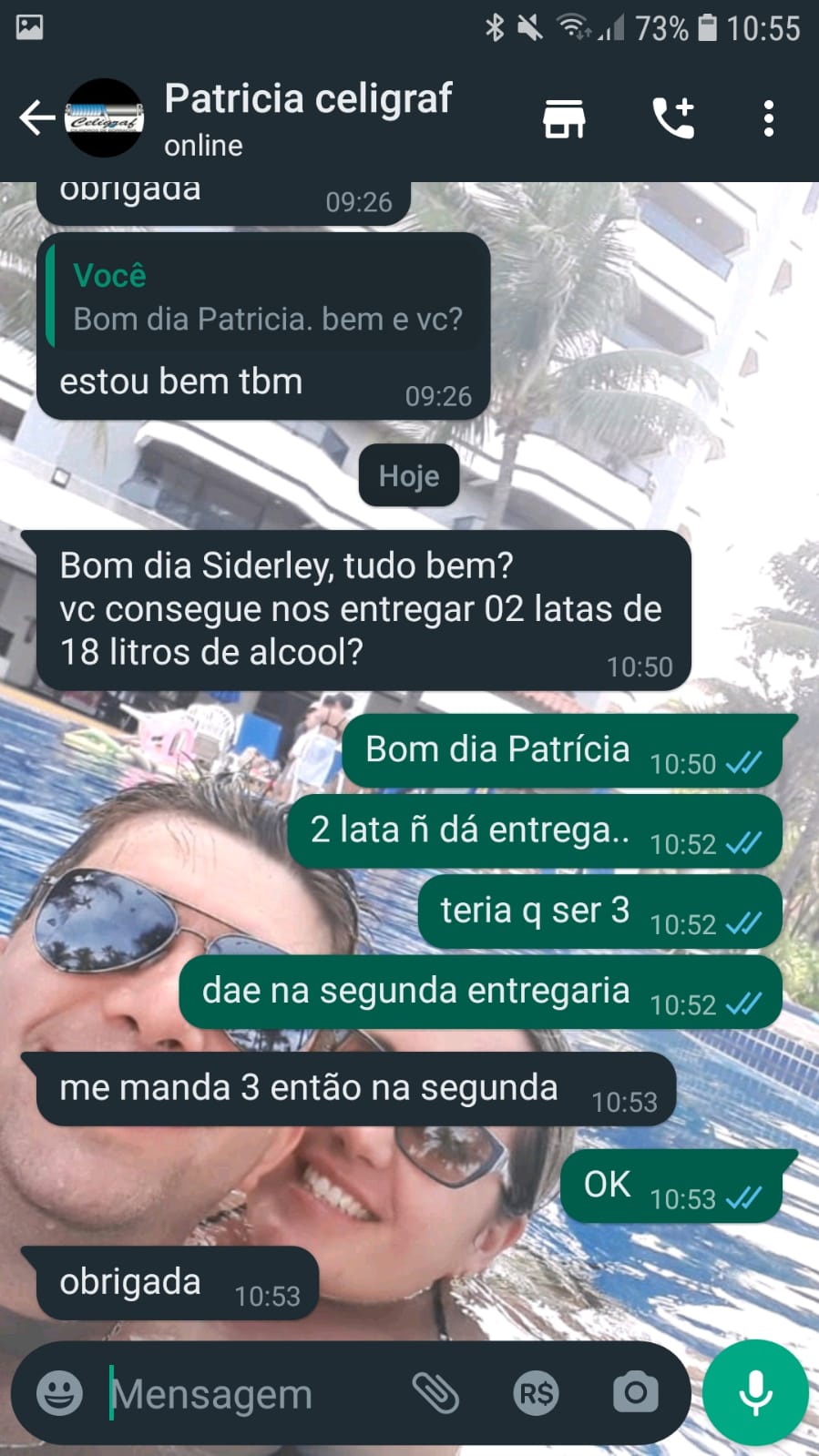819x1456 pixels.
Task: Attach a file with the paperclip
Action: tap(435, 1392)
